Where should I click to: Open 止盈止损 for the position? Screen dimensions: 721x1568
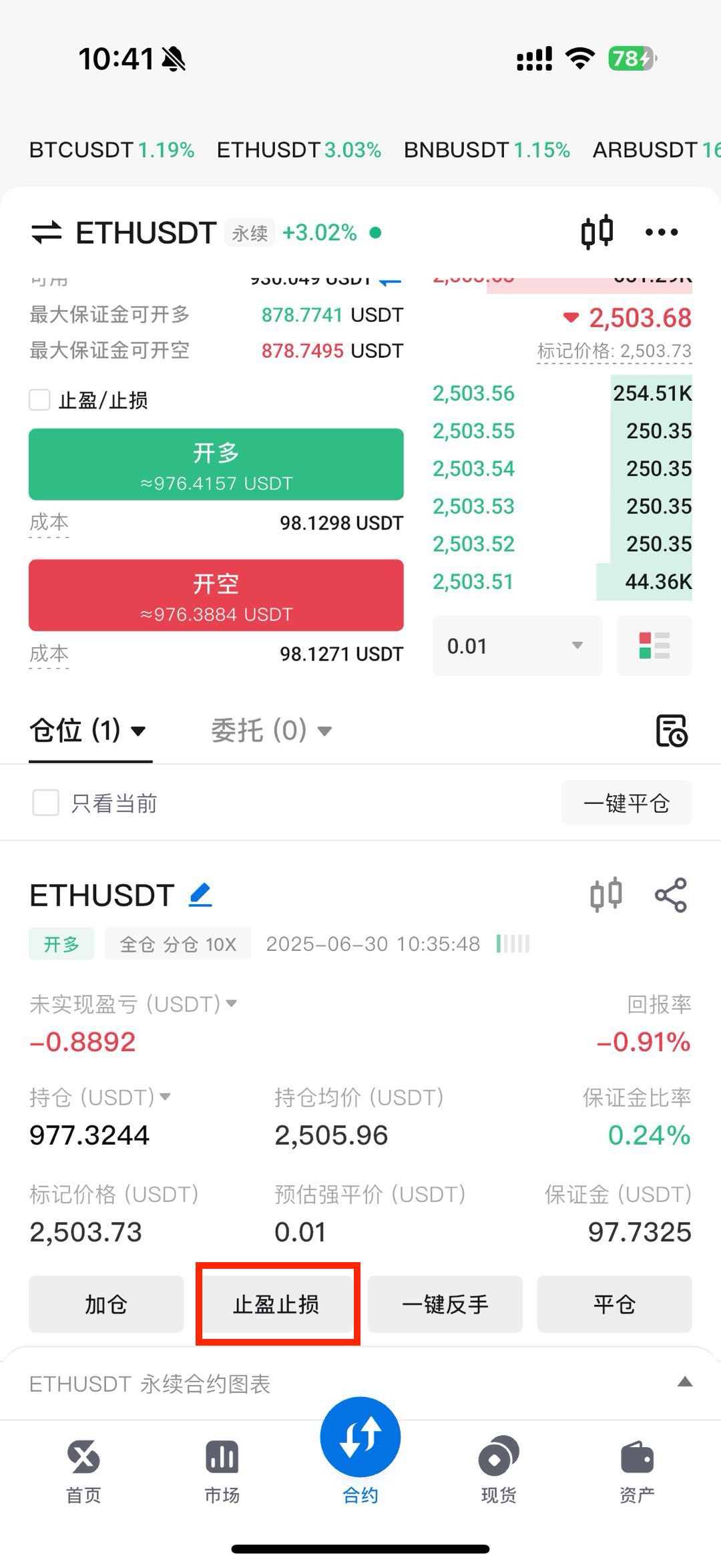[x=276, y=1304]
